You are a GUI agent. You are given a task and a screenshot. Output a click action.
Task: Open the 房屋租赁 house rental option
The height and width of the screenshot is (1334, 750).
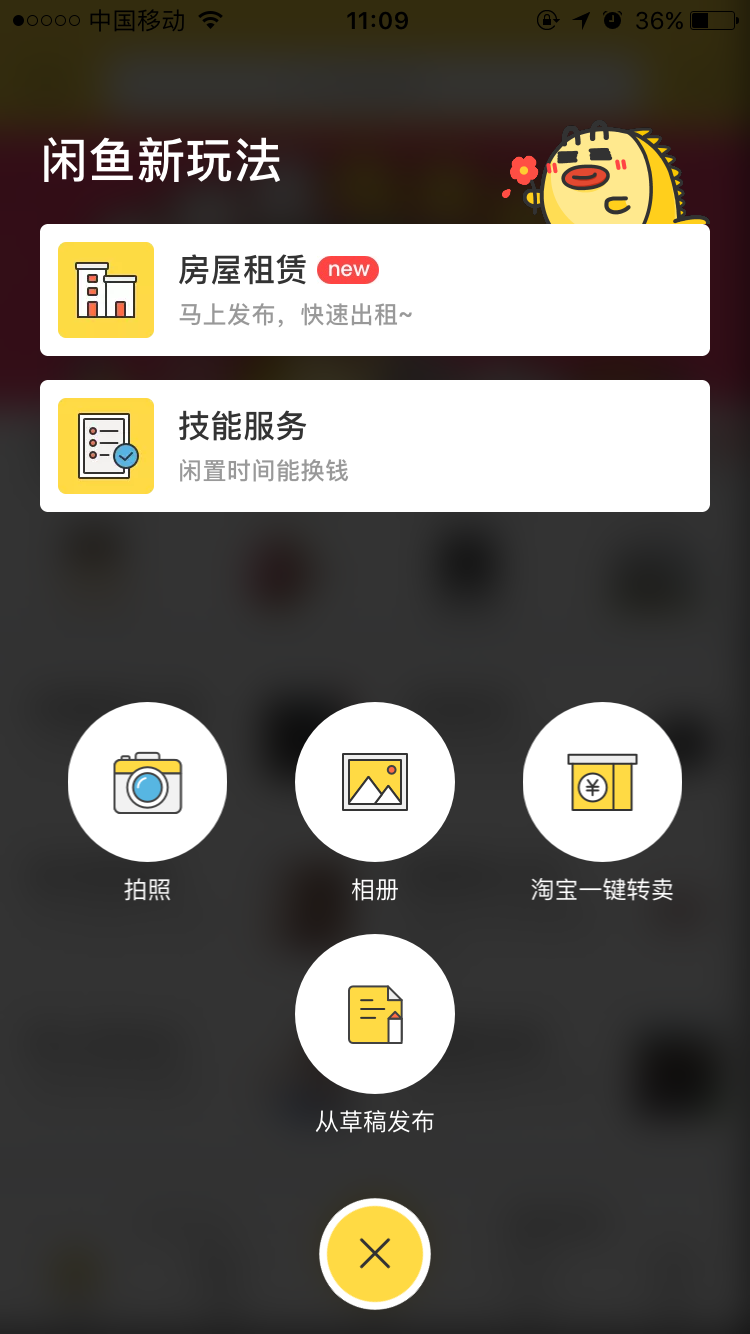[x=375, y=289]
